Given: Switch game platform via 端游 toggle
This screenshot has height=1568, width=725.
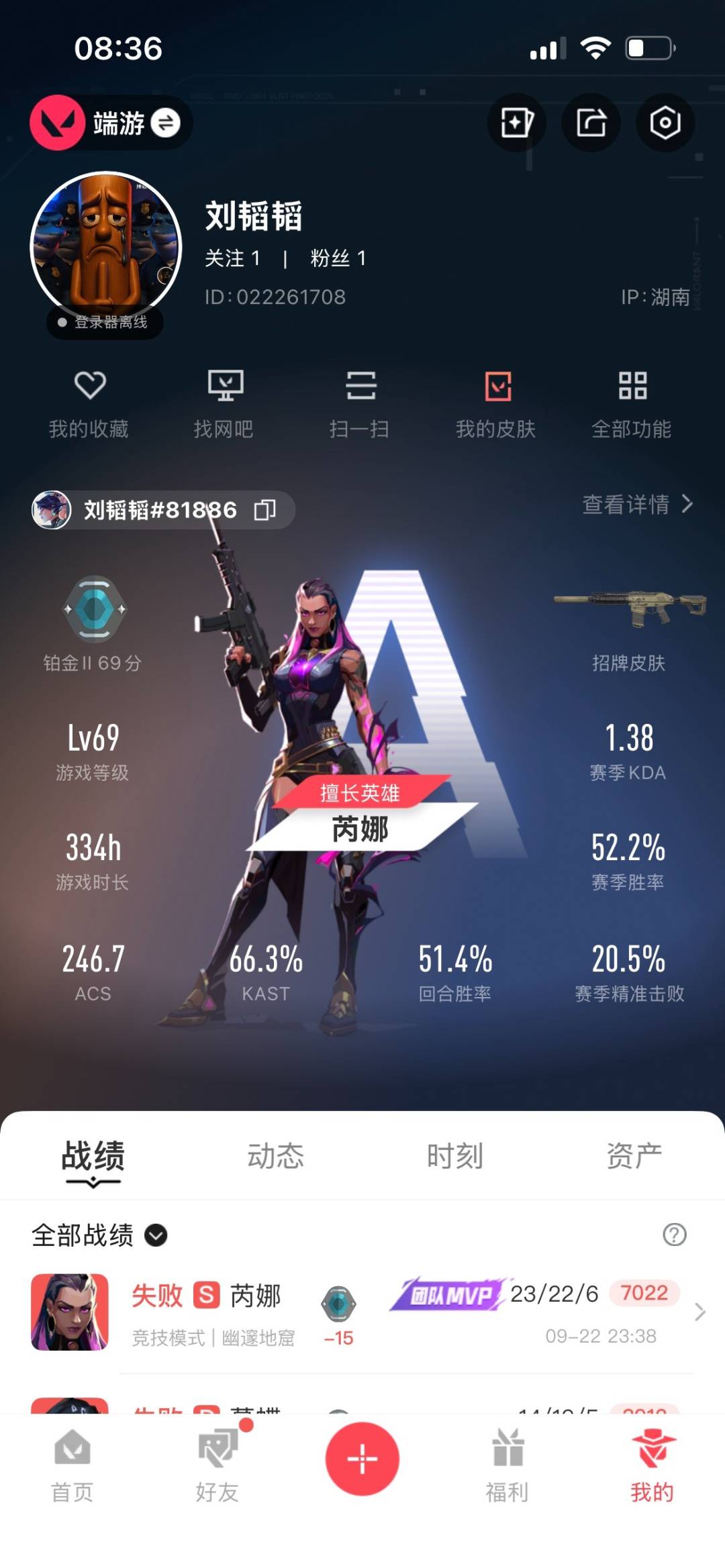Looking at the screenshot, I should (165, 123).
